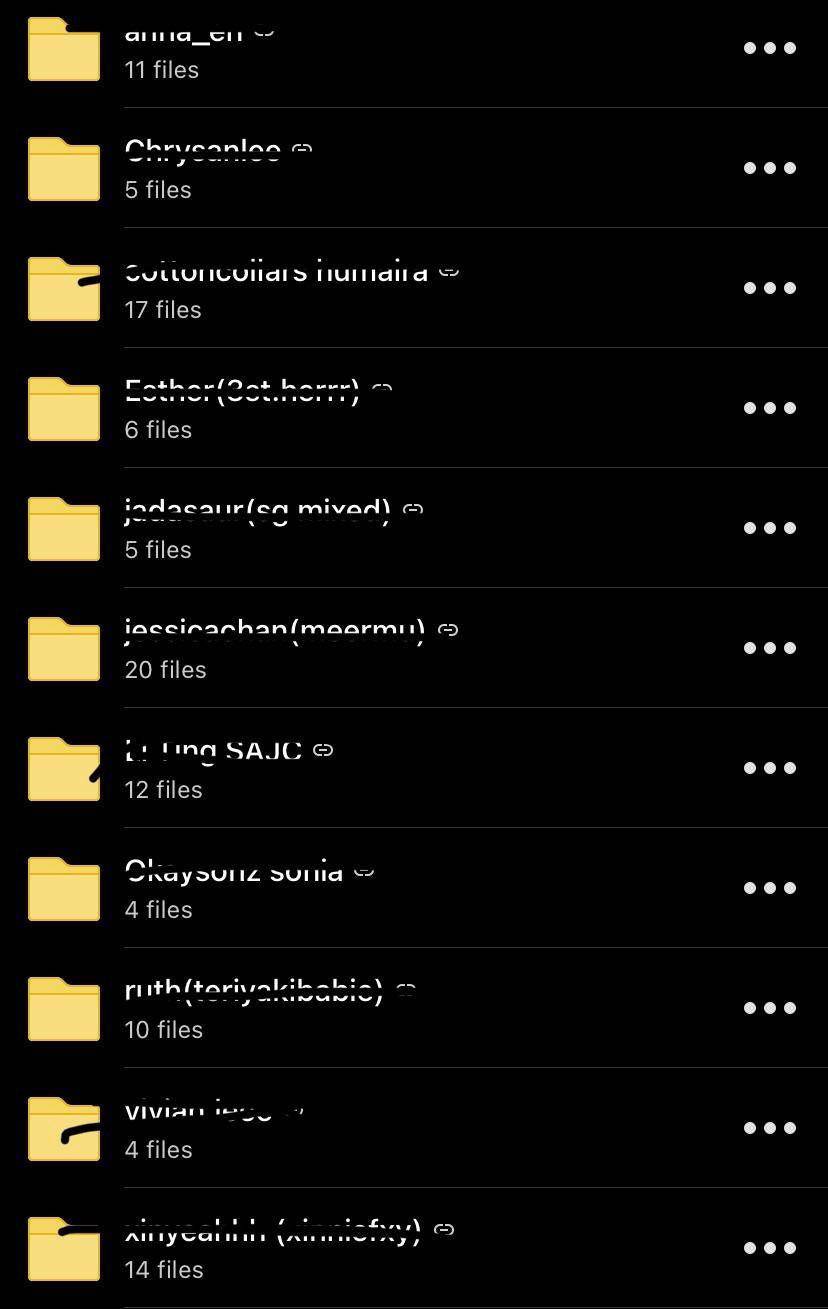Open more options for xinyeahhh (xinniefxy)
828x1309 pixels.
tap(769, 1248)
